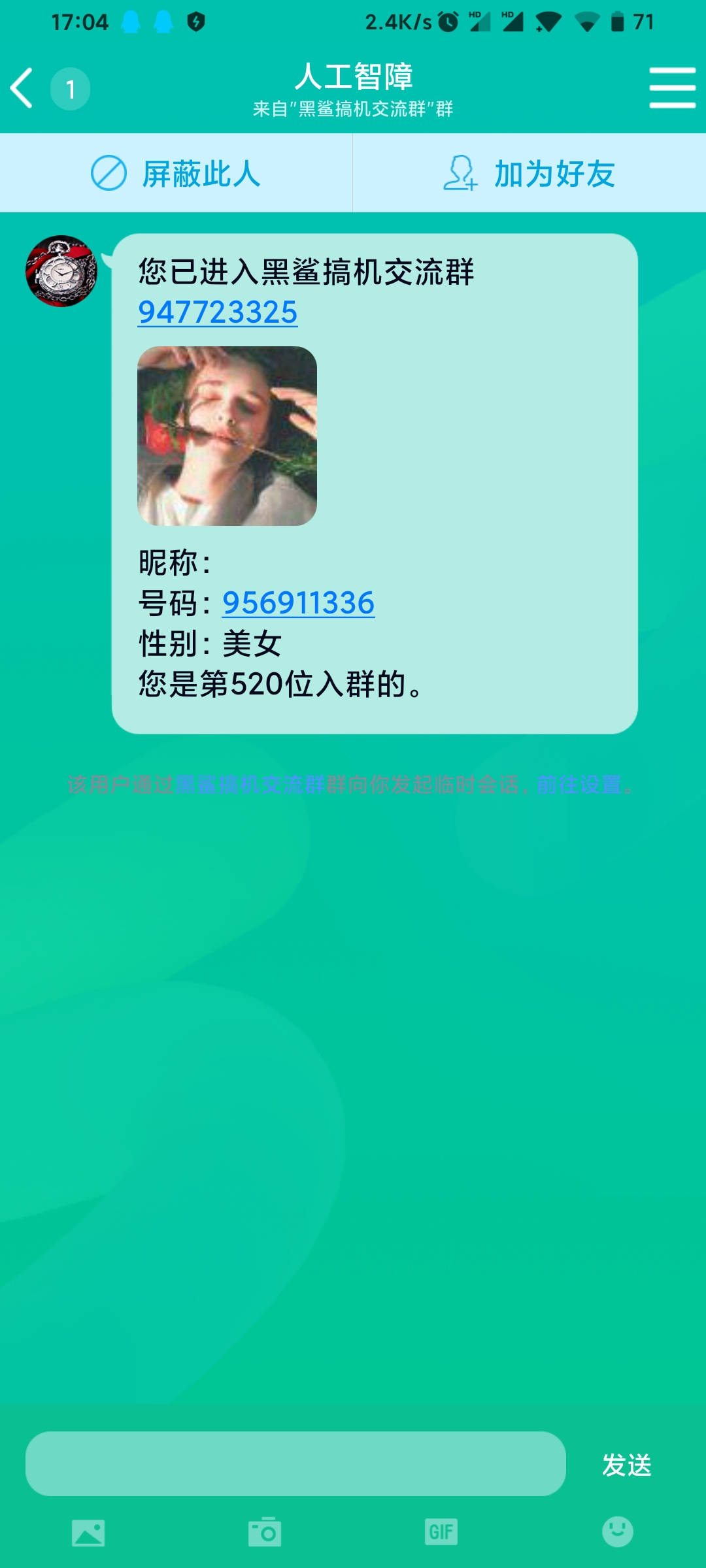Image resolution: width=706 pixels, height=1568 pixels.
Task: Open the GIF picker
Action: [441, 1531]
